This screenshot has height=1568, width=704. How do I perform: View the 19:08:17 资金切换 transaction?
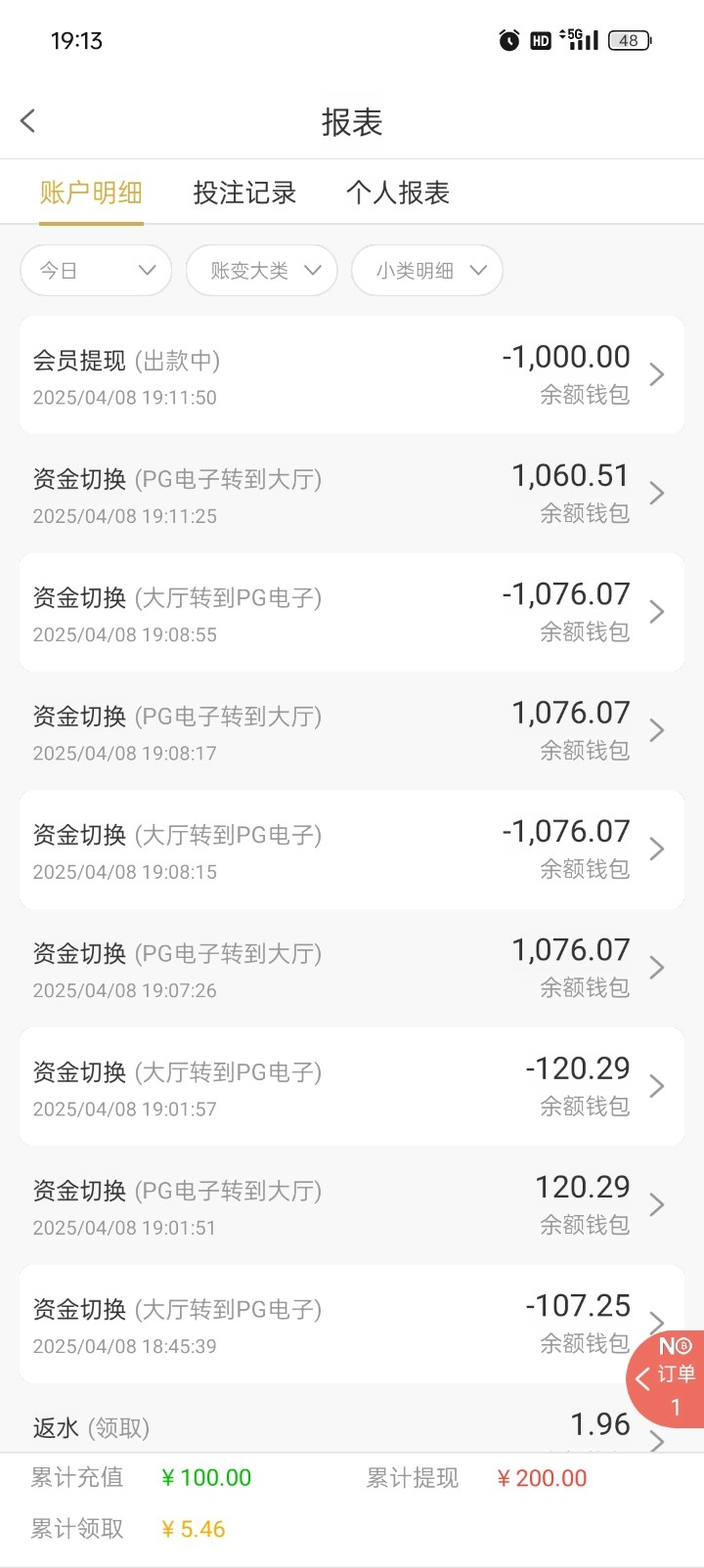[x=351, y=731]
